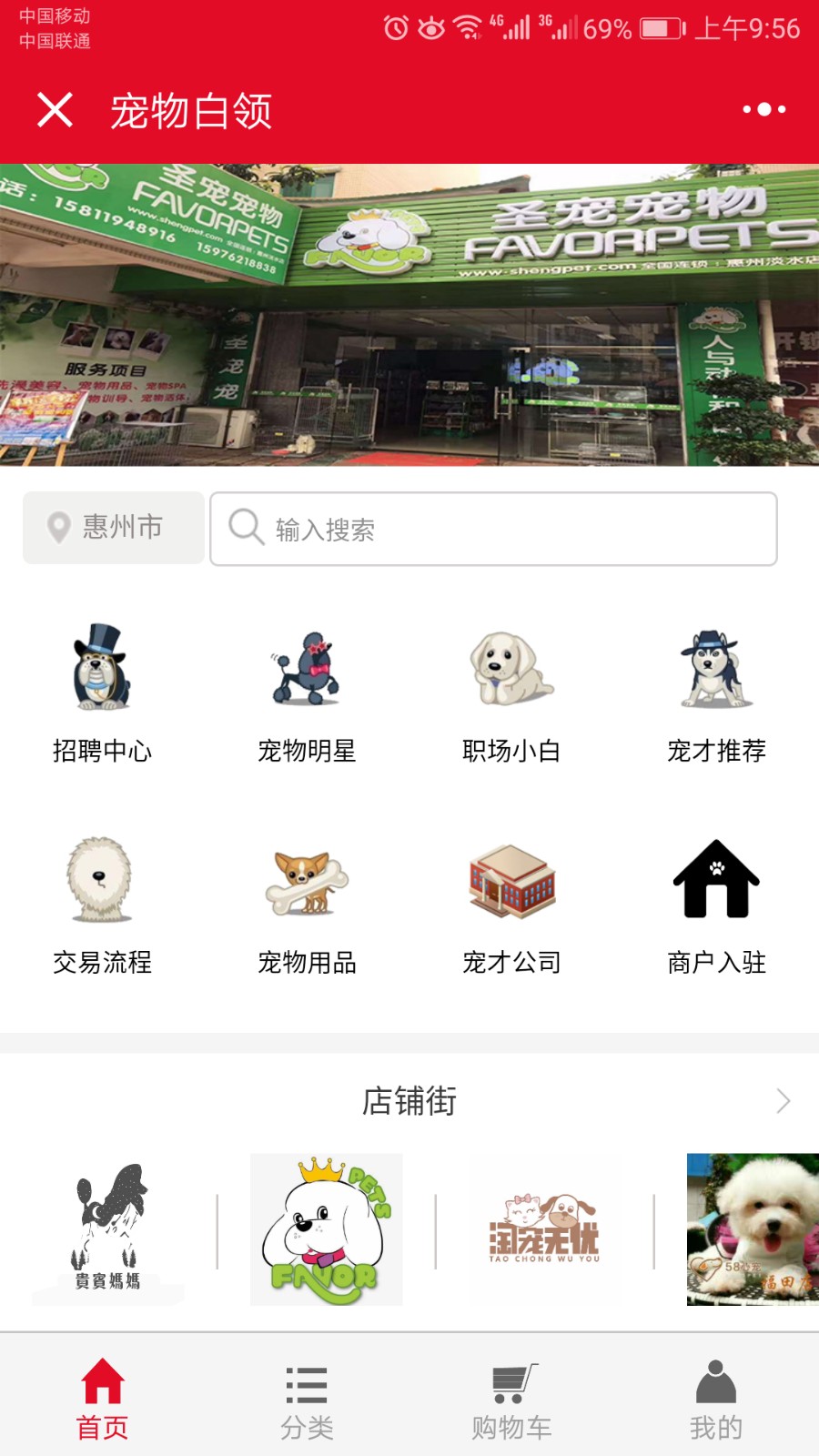Viewport: 819px width, 1456px height.
Task: Go to the 我的 profile tab
Action: [x=716, y=1399]
